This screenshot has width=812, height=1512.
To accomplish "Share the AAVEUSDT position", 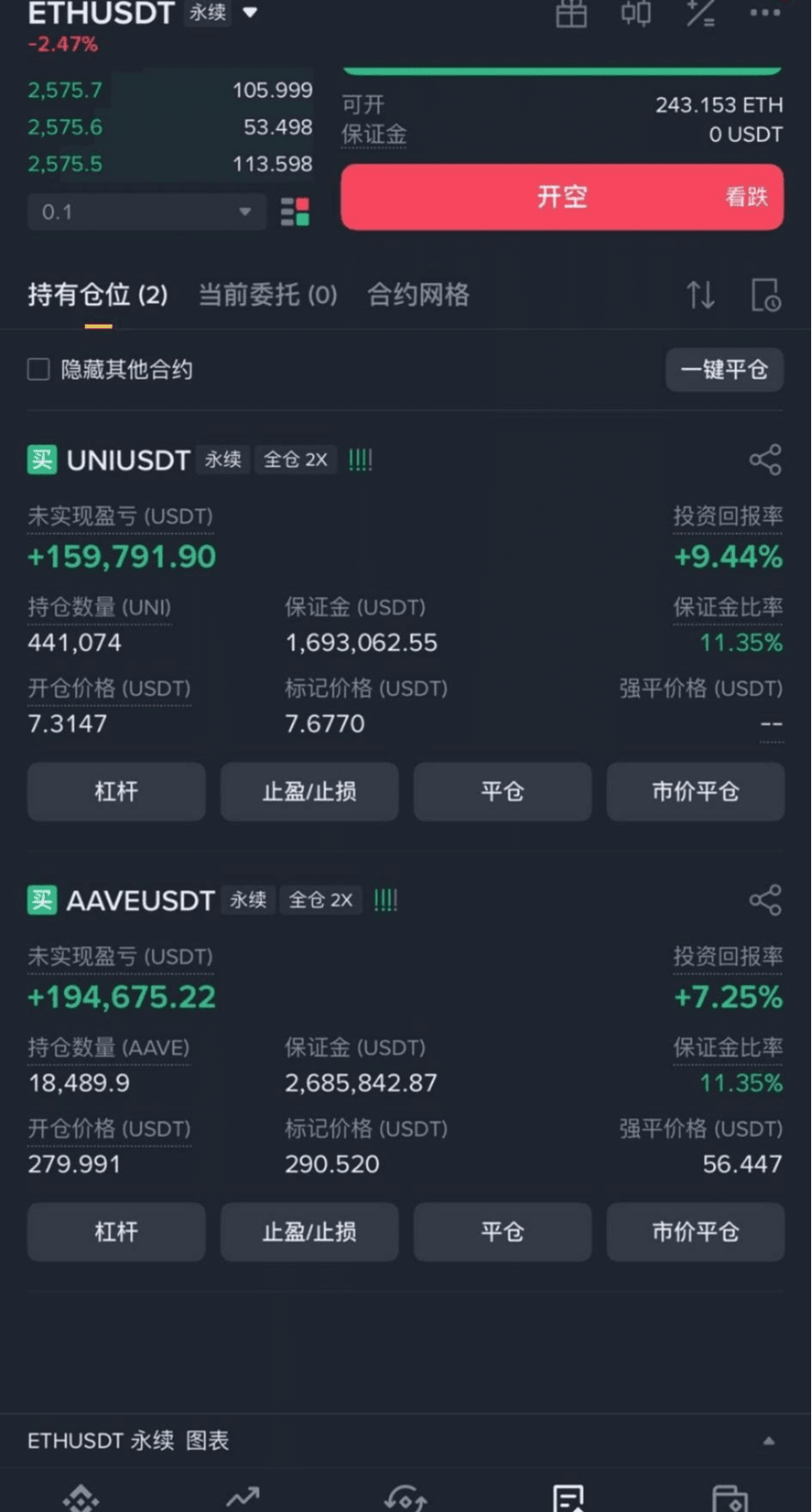I will [766, 901].
